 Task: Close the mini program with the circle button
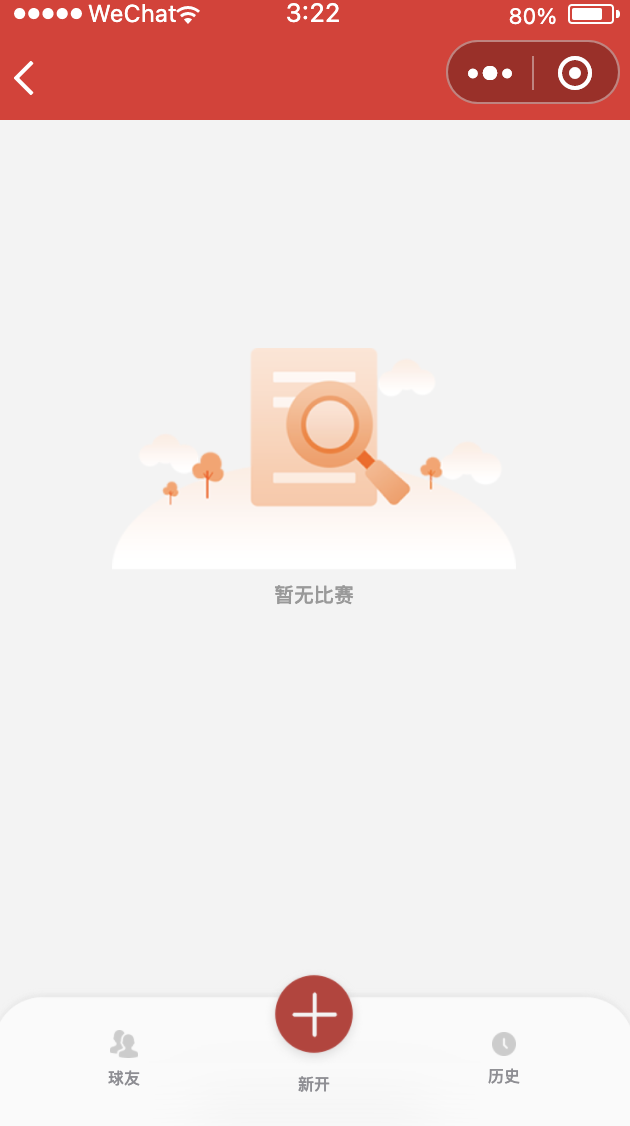(575, 73)
